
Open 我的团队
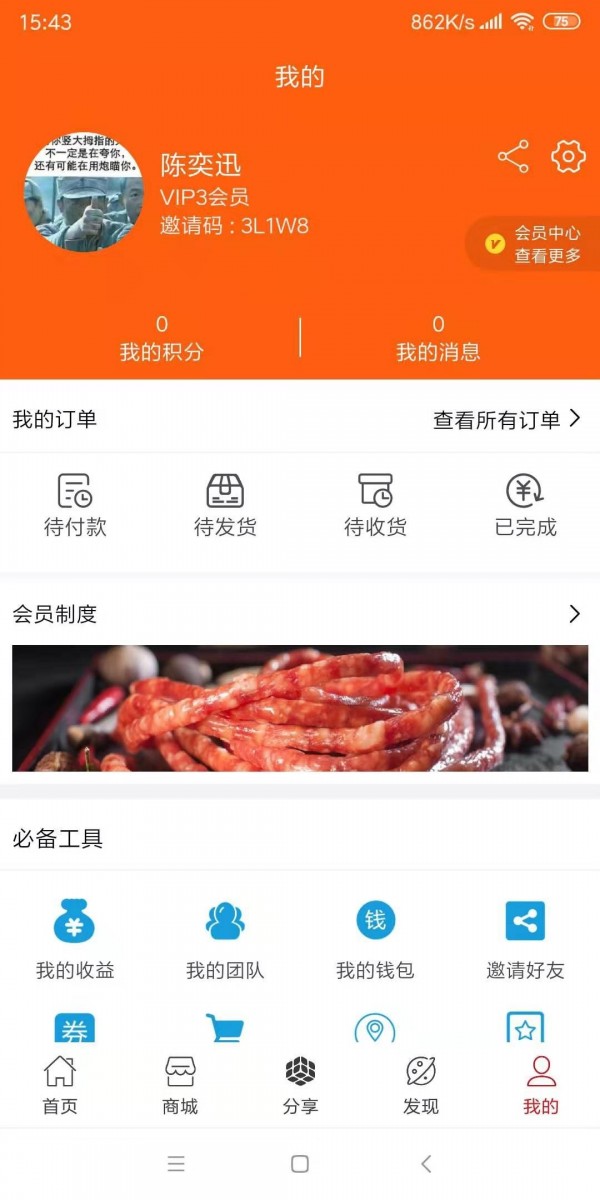pyautogui.click(x=225, y=940)
